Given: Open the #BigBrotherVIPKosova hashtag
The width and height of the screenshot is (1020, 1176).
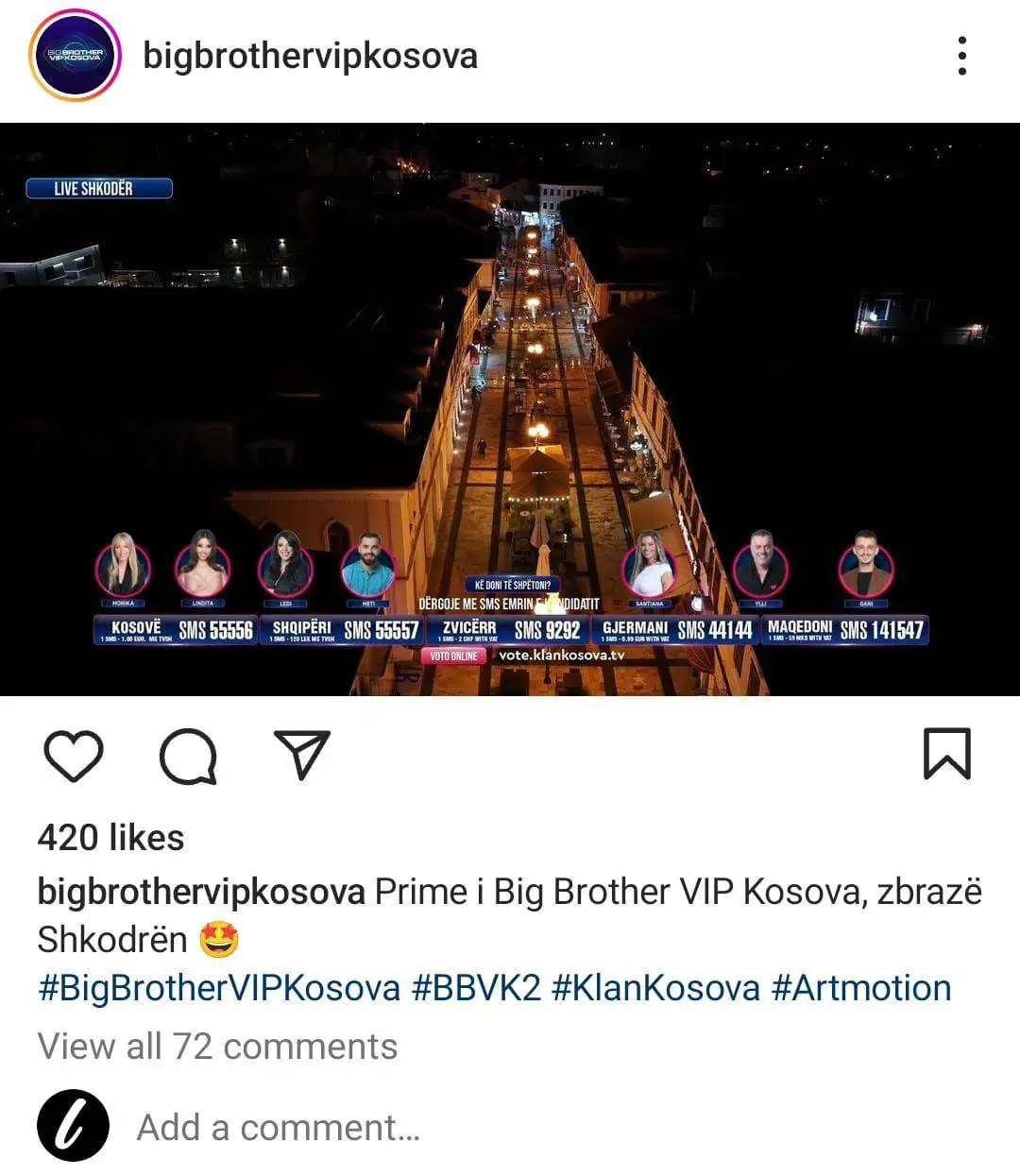Looking at the screenshot, I should [218, 988].
